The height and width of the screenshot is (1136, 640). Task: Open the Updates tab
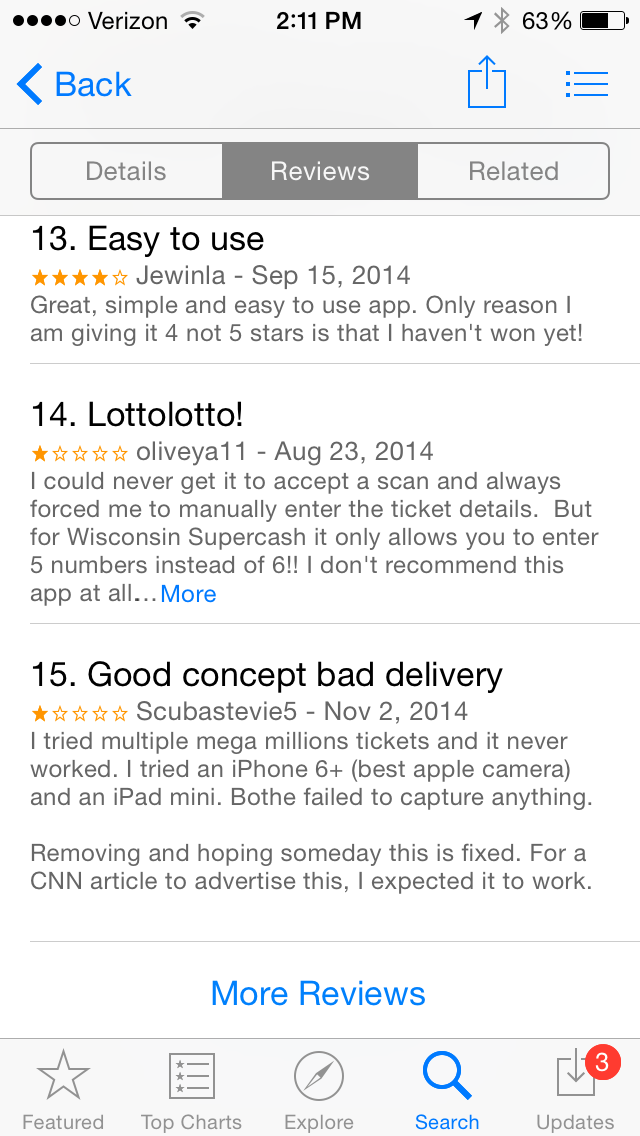tap(575, 1090)
